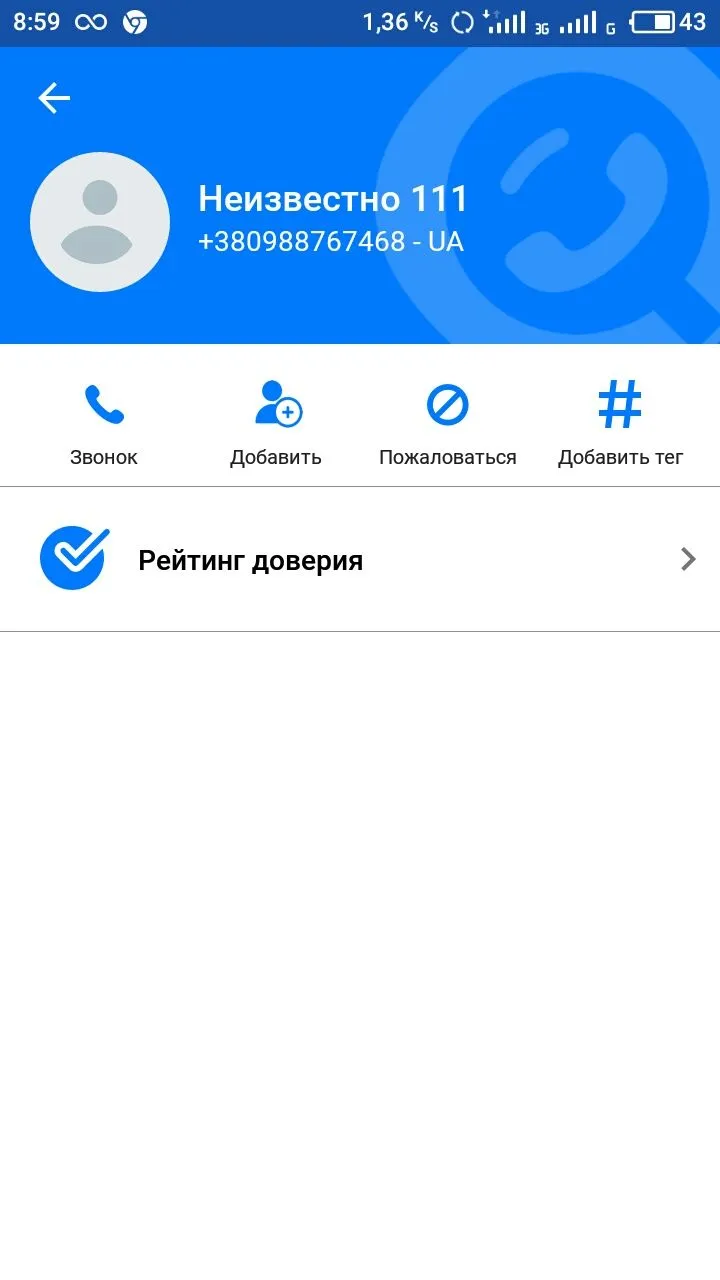Viewport: 720px width, 1280px height.
Task: Tap the contact avatar placeholder
Action: pos(100,222)
